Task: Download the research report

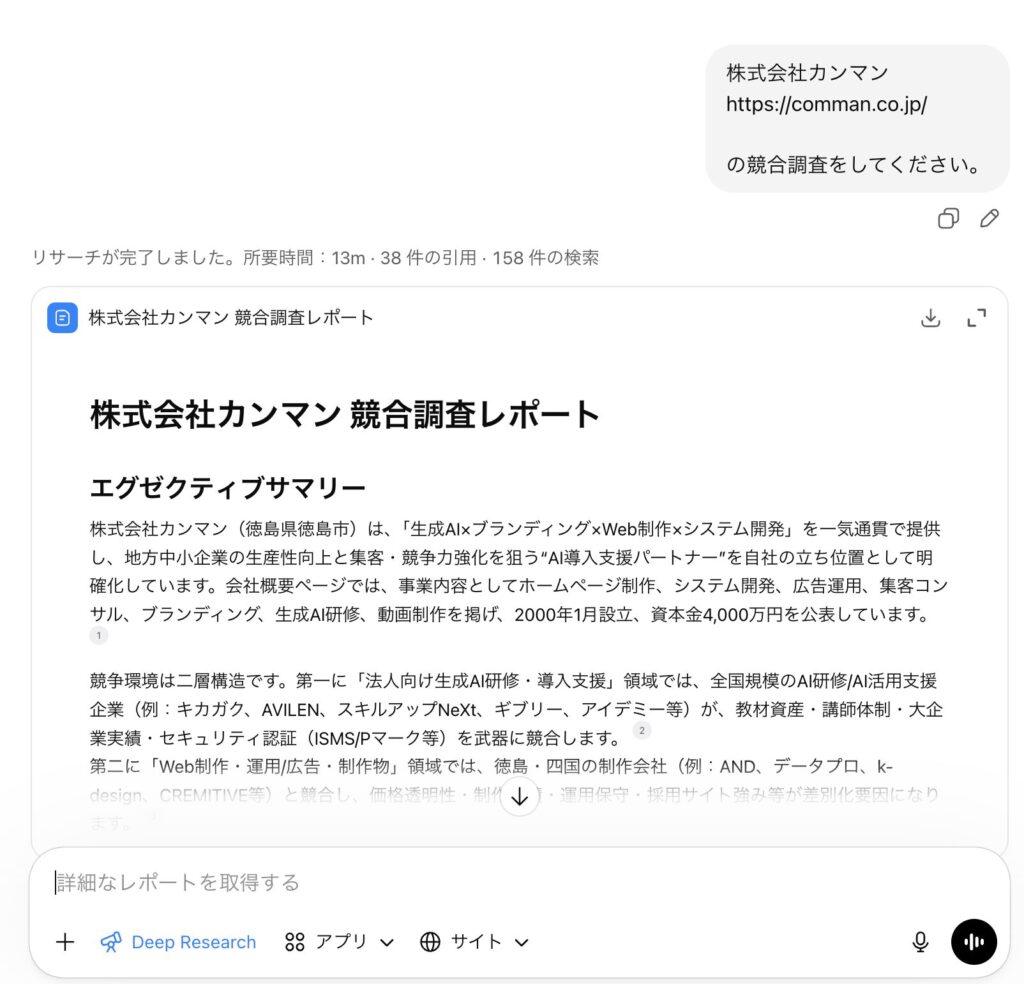Action: (x=931, y=318)
